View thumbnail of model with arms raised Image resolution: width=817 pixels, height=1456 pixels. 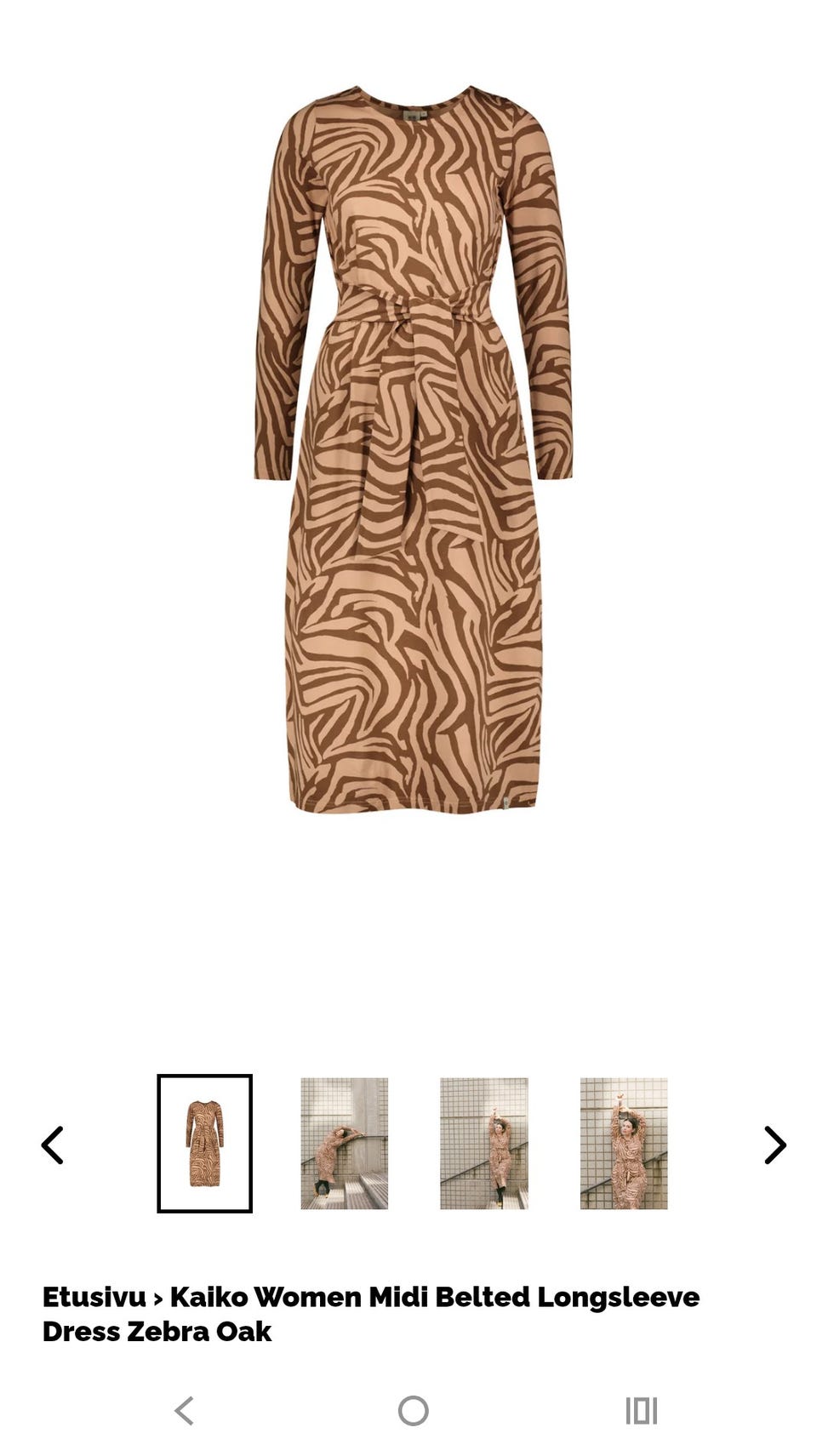pos(623,1143)
